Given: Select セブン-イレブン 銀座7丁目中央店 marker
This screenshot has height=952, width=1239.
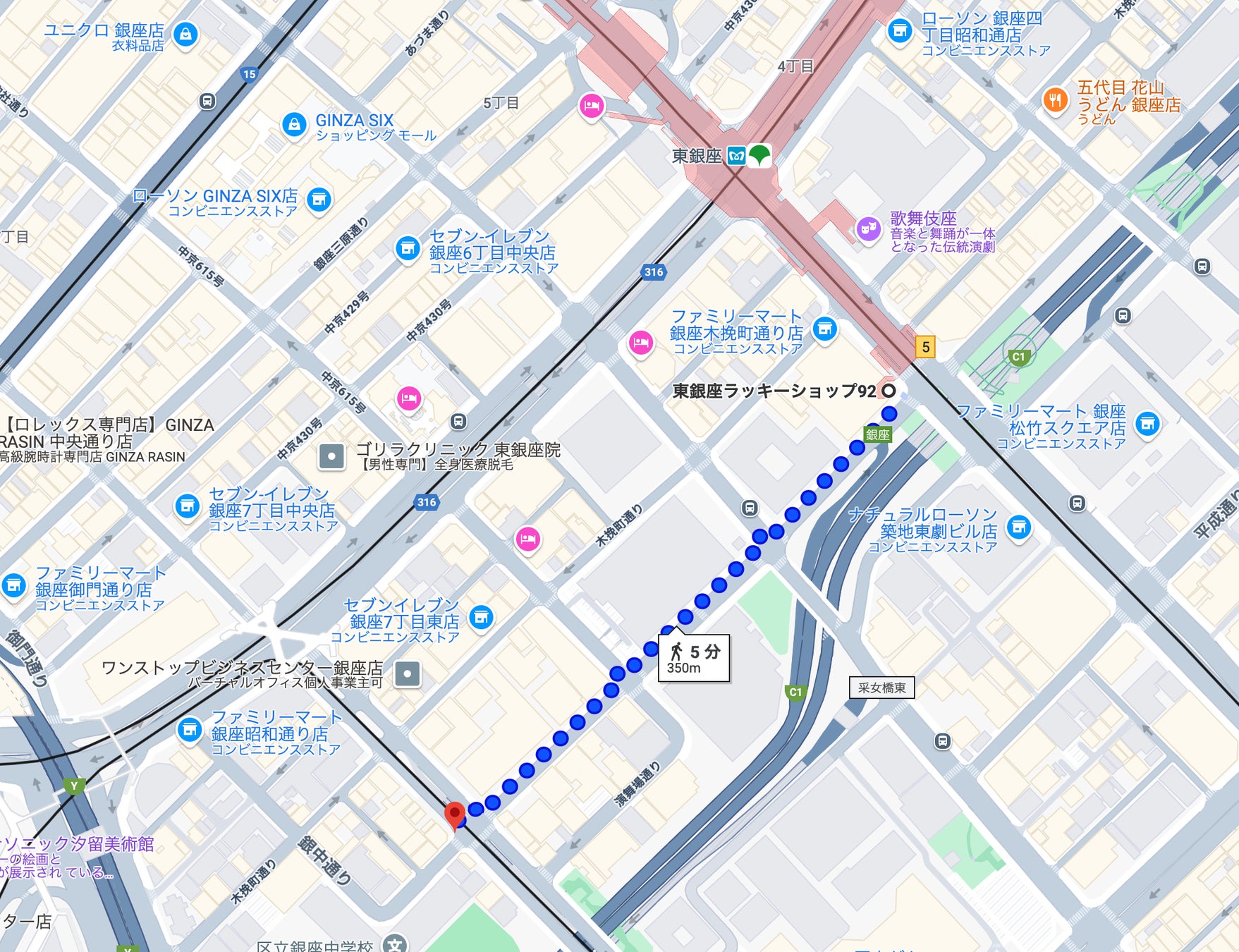Looking at the screenshot, I should [187, 506].
